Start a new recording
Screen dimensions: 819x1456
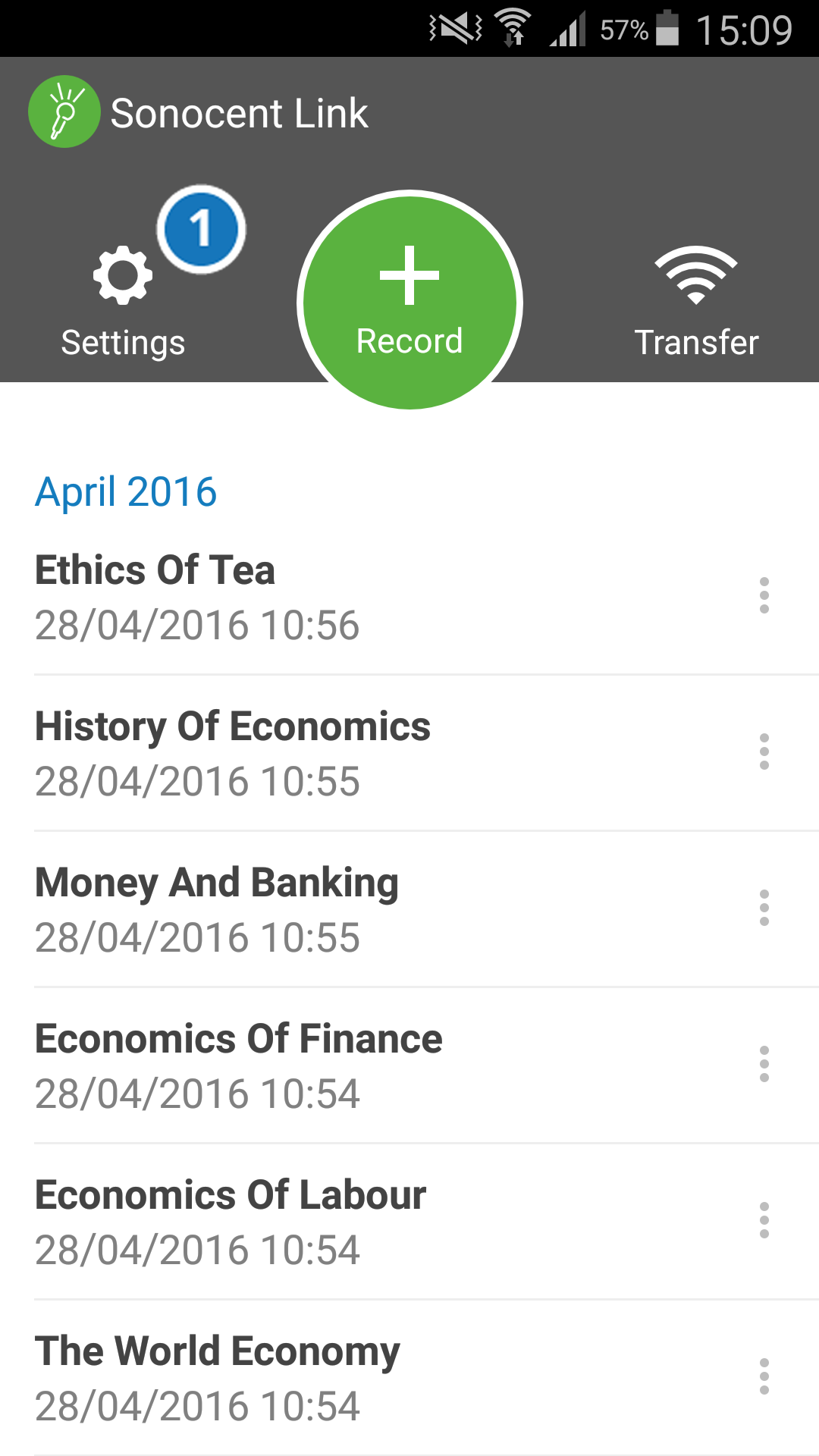tap(409, 300)
